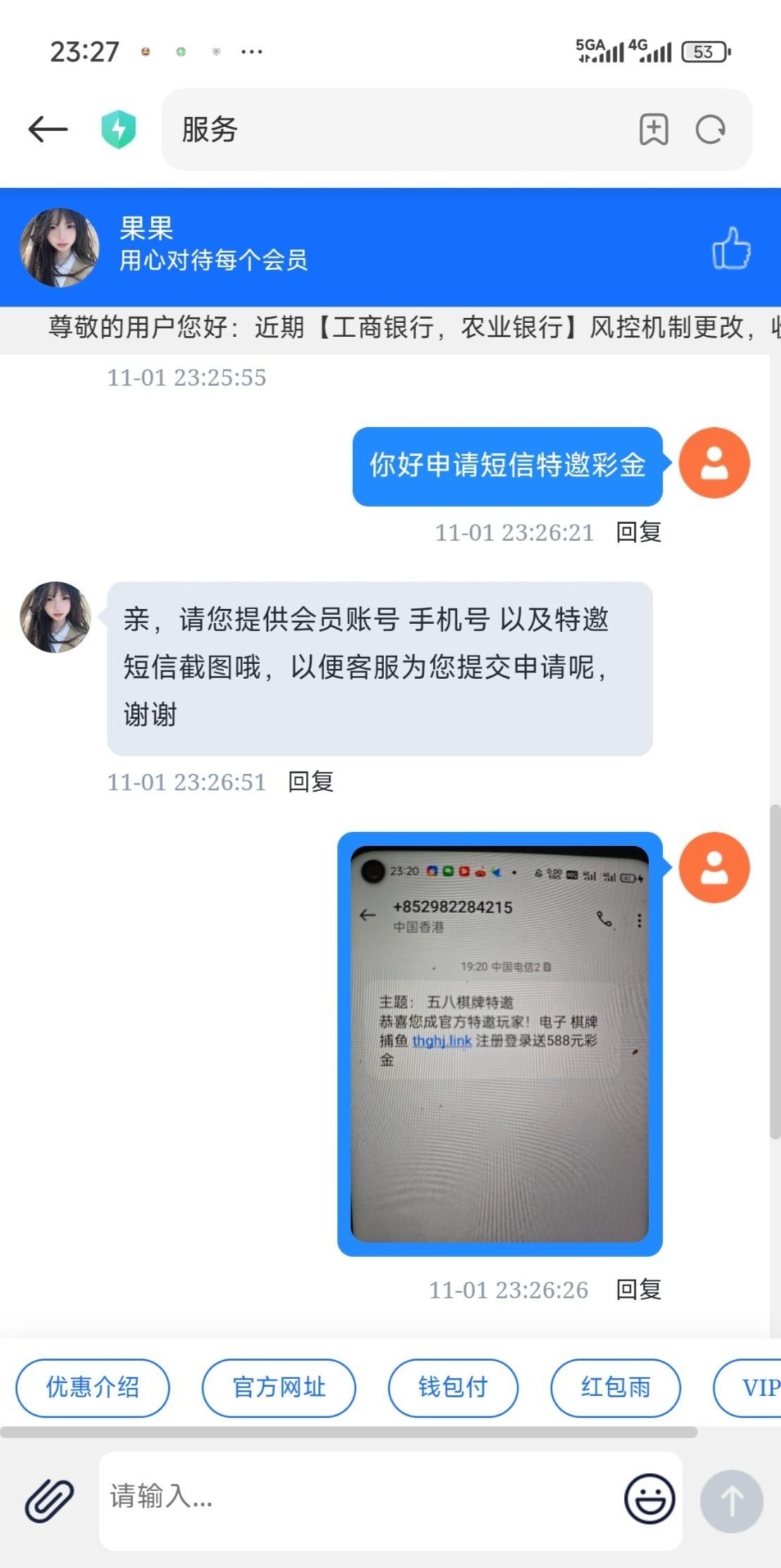Bookmark this page
The height and width of the screenshot is (1568, 781).
coord(653,130)
